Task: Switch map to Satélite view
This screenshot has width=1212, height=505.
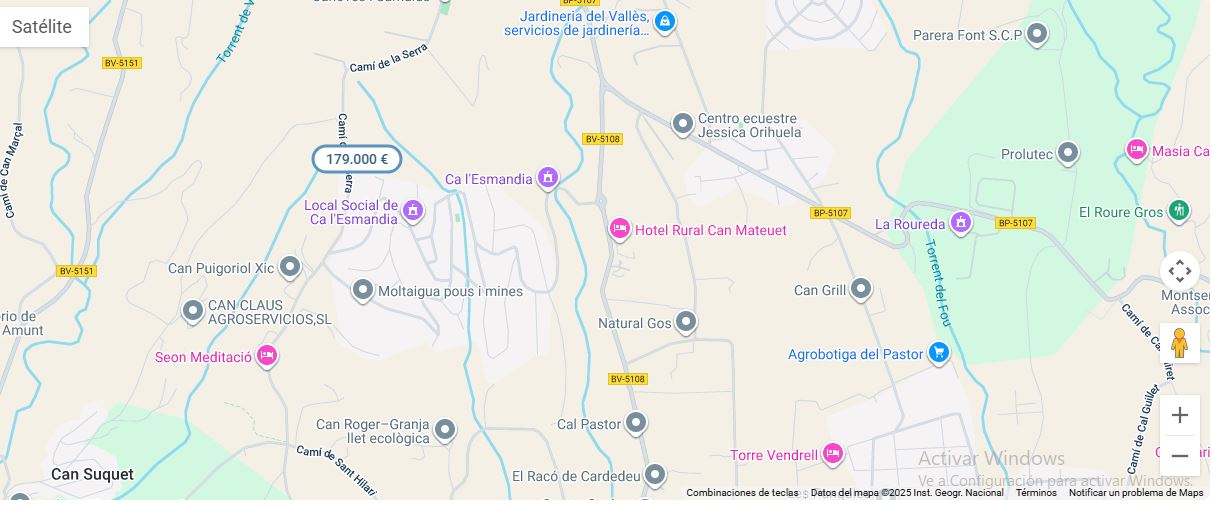Action: point(43,27)
